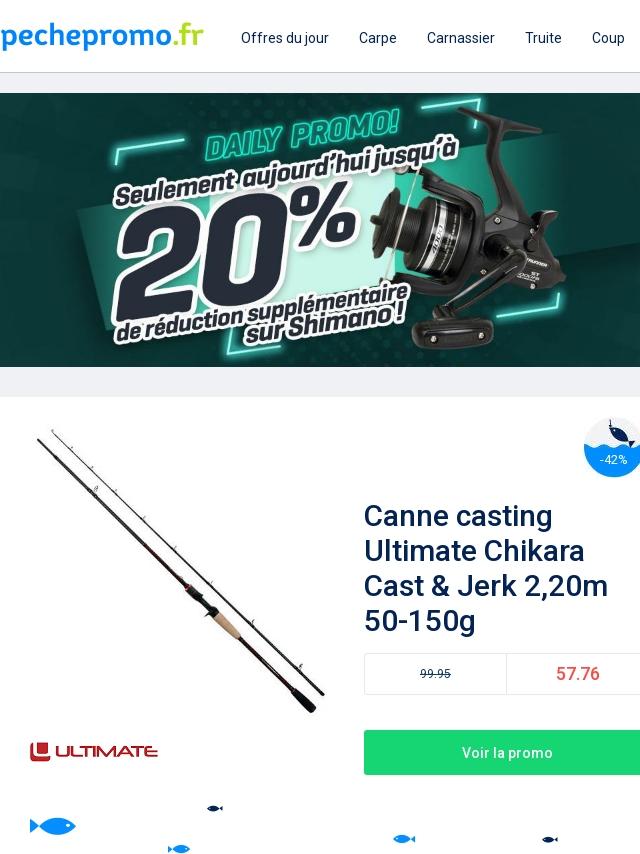Image resolution: width=640 pixels, height=854 pixels.
Task: Open the Daily Promo Shimano banner
Action: point(320,230)
